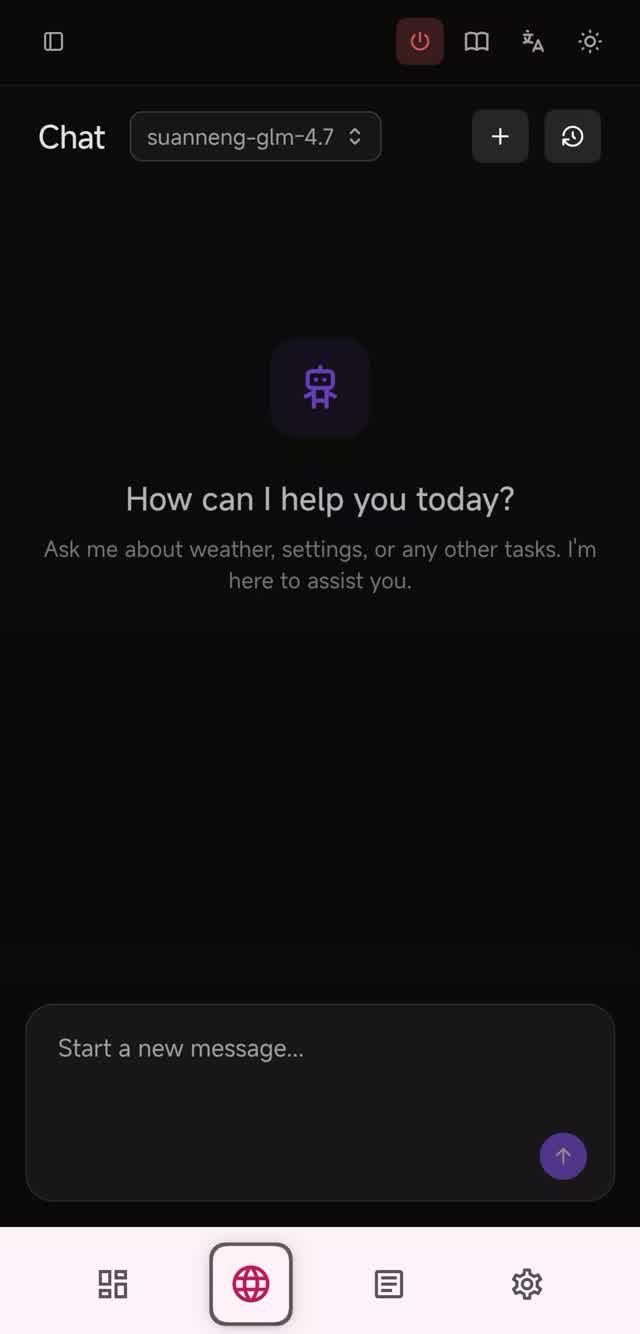Go to the document list tab
Screen dimensions: 640x1334
[389, 1284]
